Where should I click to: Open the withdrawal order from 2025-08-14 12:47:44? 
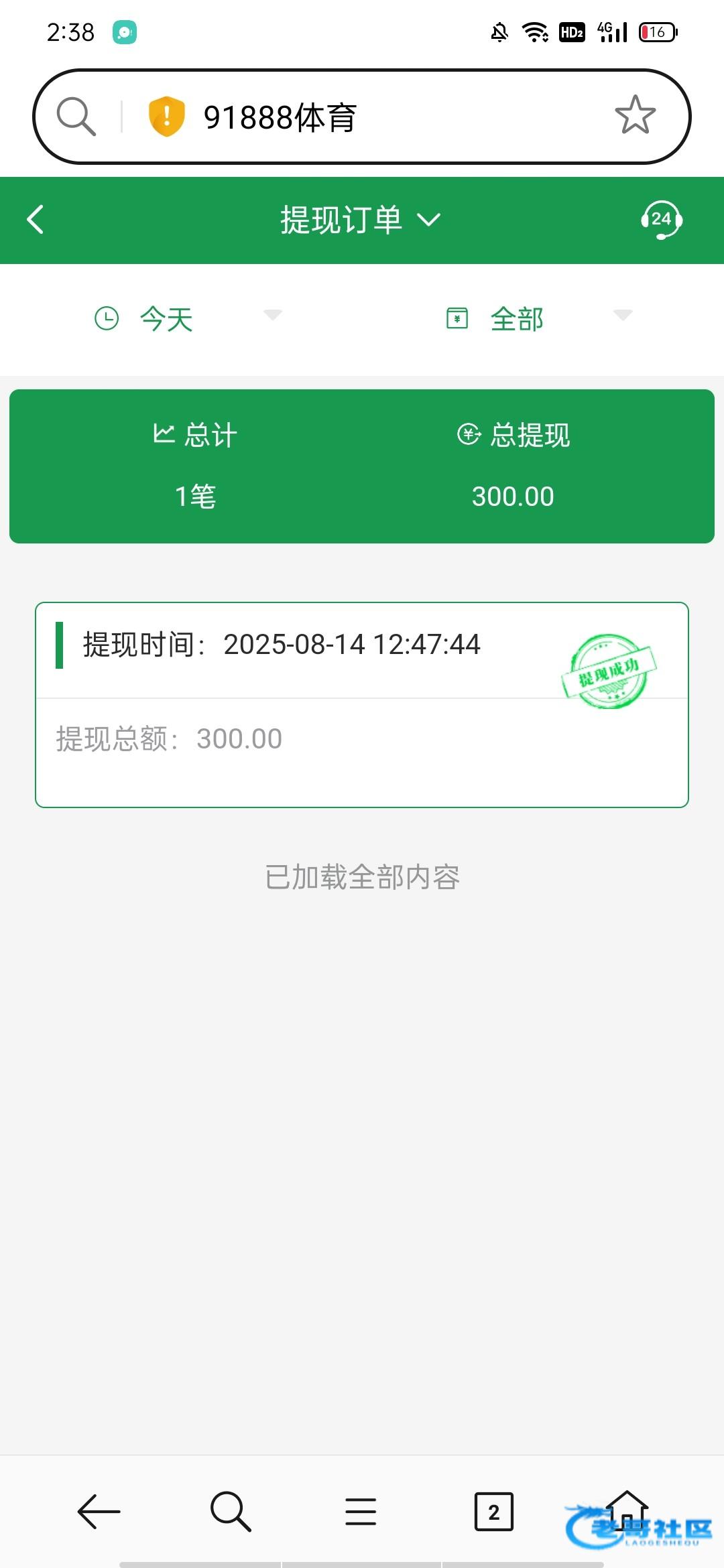pyautogui.click(x=362, y=705)
